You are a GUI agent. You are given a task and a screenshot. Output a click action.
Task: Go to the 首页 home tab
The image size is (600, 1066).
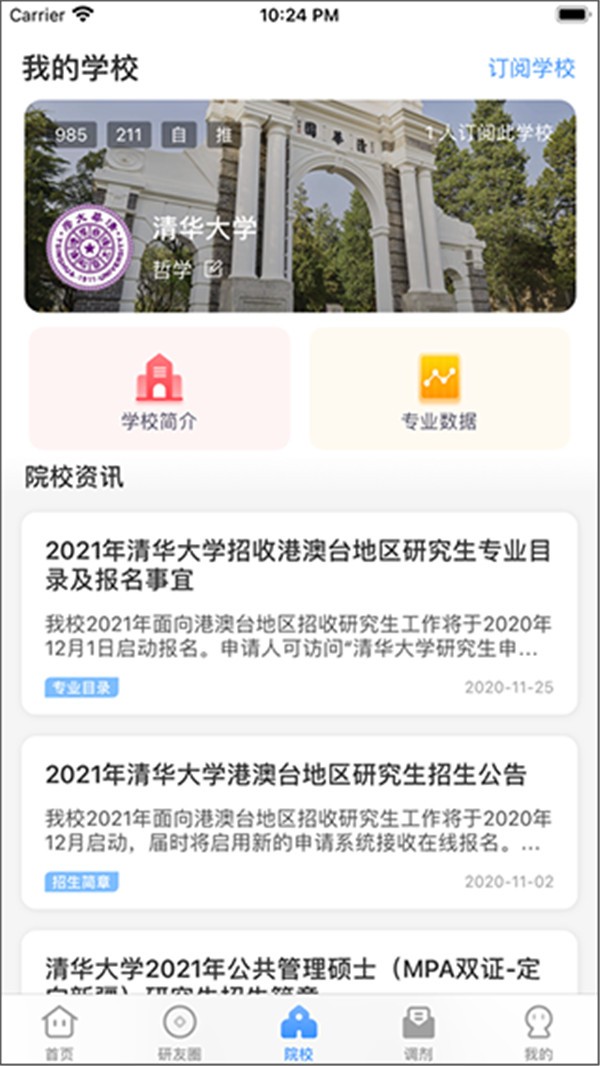point(59,1032)
